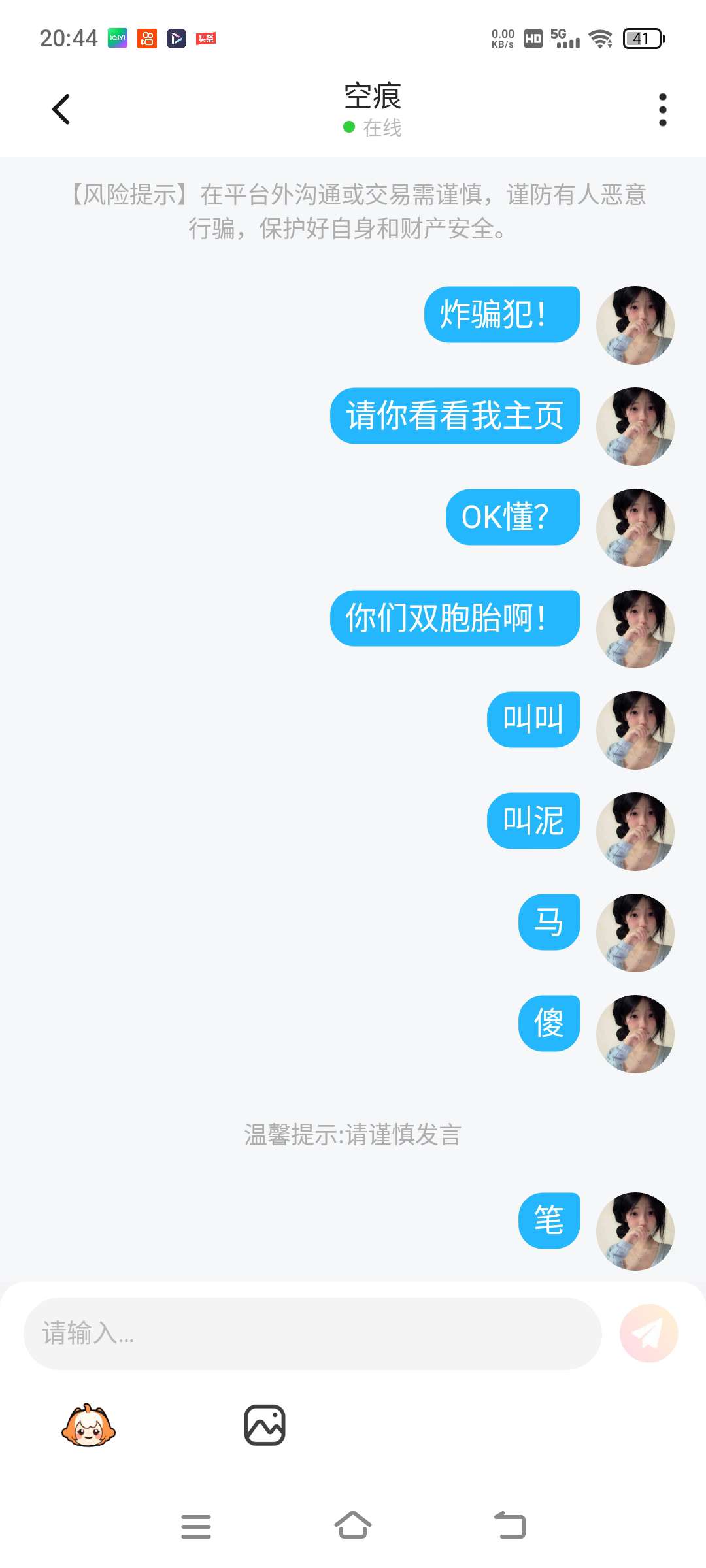Open recent apps from navigation bar
The width and height of the screenshot is (706, 1568).
196,1526
